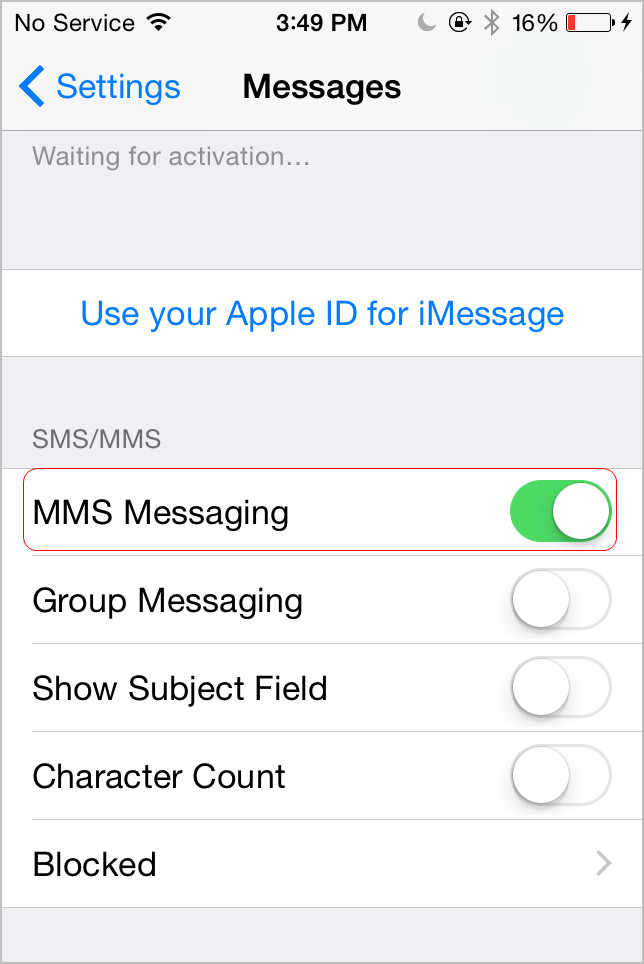Image resolution: width=644 pixels, height=964 pixels.
Task: Go back to Settings
Action: click(x=100, y=87)
